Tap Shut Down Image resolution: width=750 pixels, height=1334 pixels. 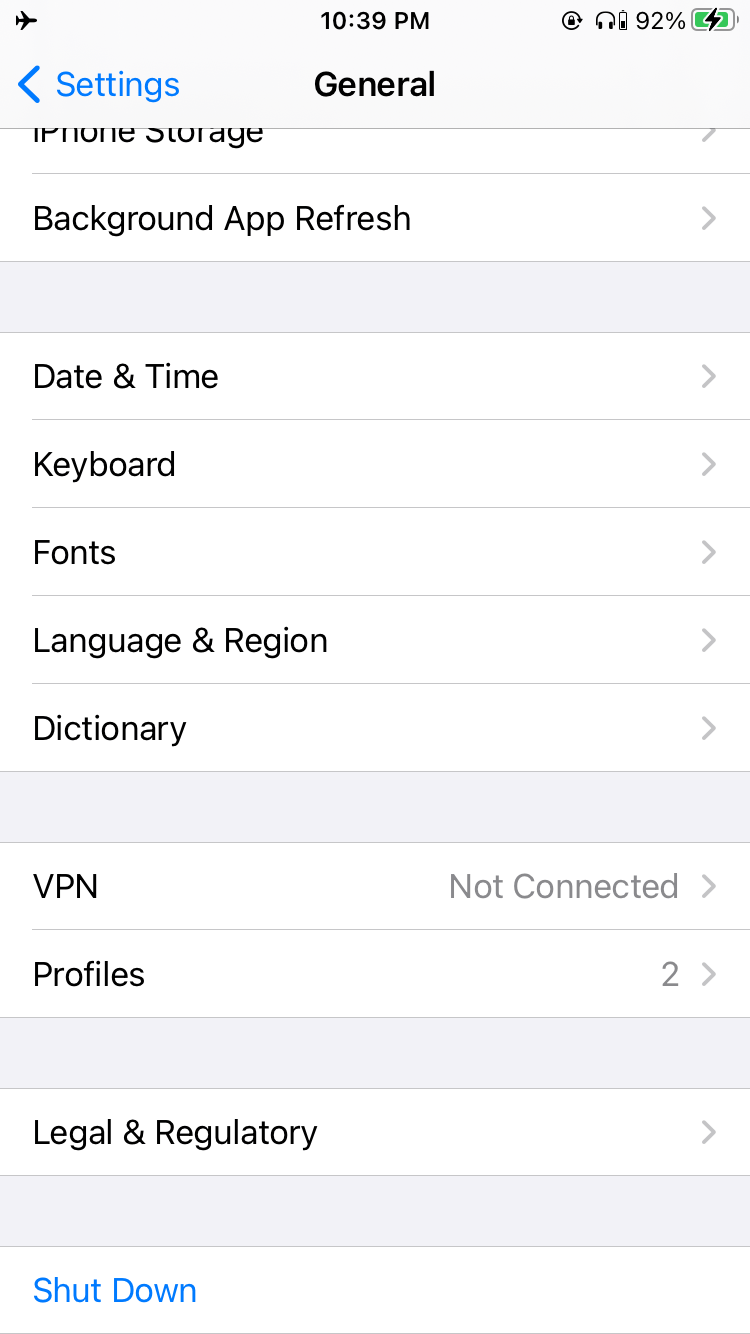point(114,1290)
